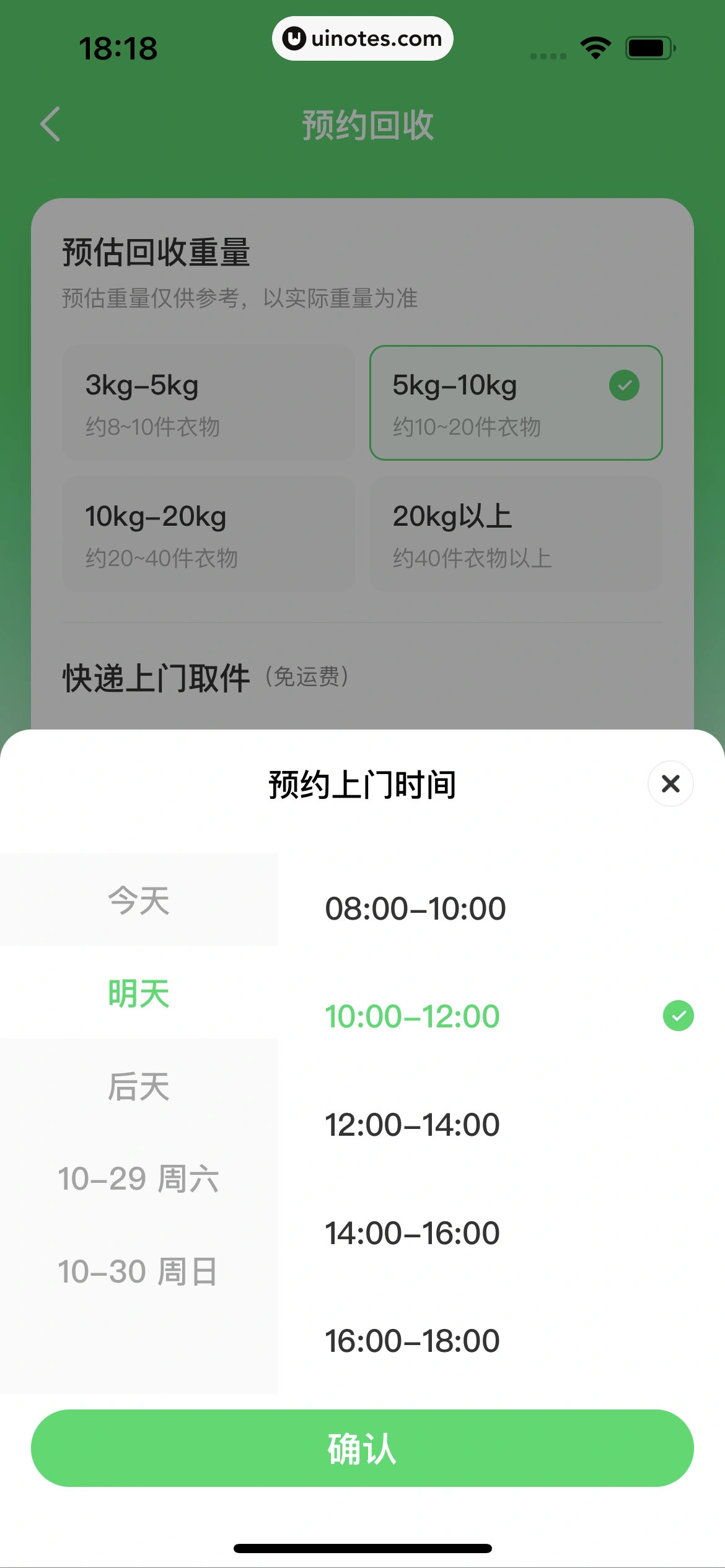Click the uinotes.com pill in status bar
Screen dimensions: 725x1568
(362, 38)
